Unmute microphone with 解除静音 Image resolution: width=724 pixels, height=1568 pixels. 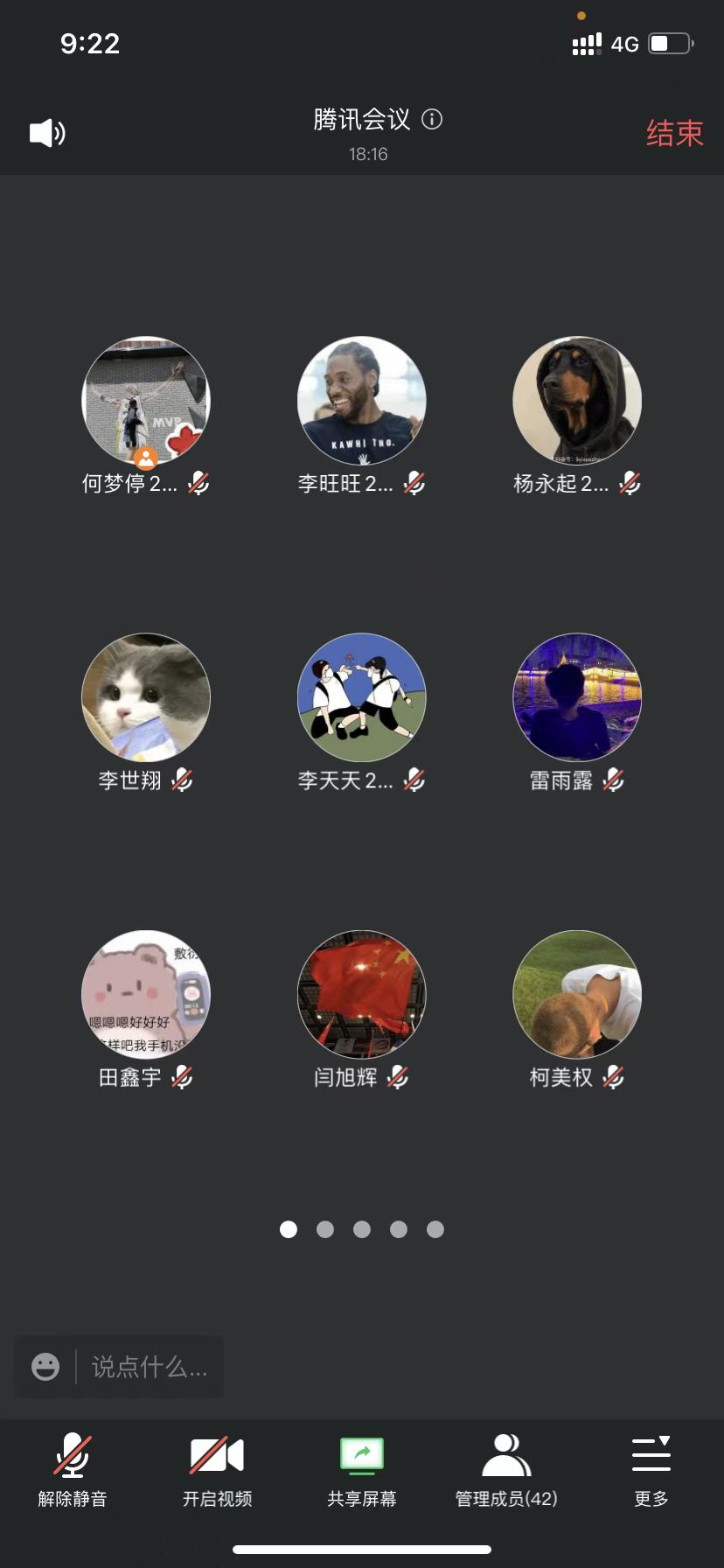point(73,1470)
